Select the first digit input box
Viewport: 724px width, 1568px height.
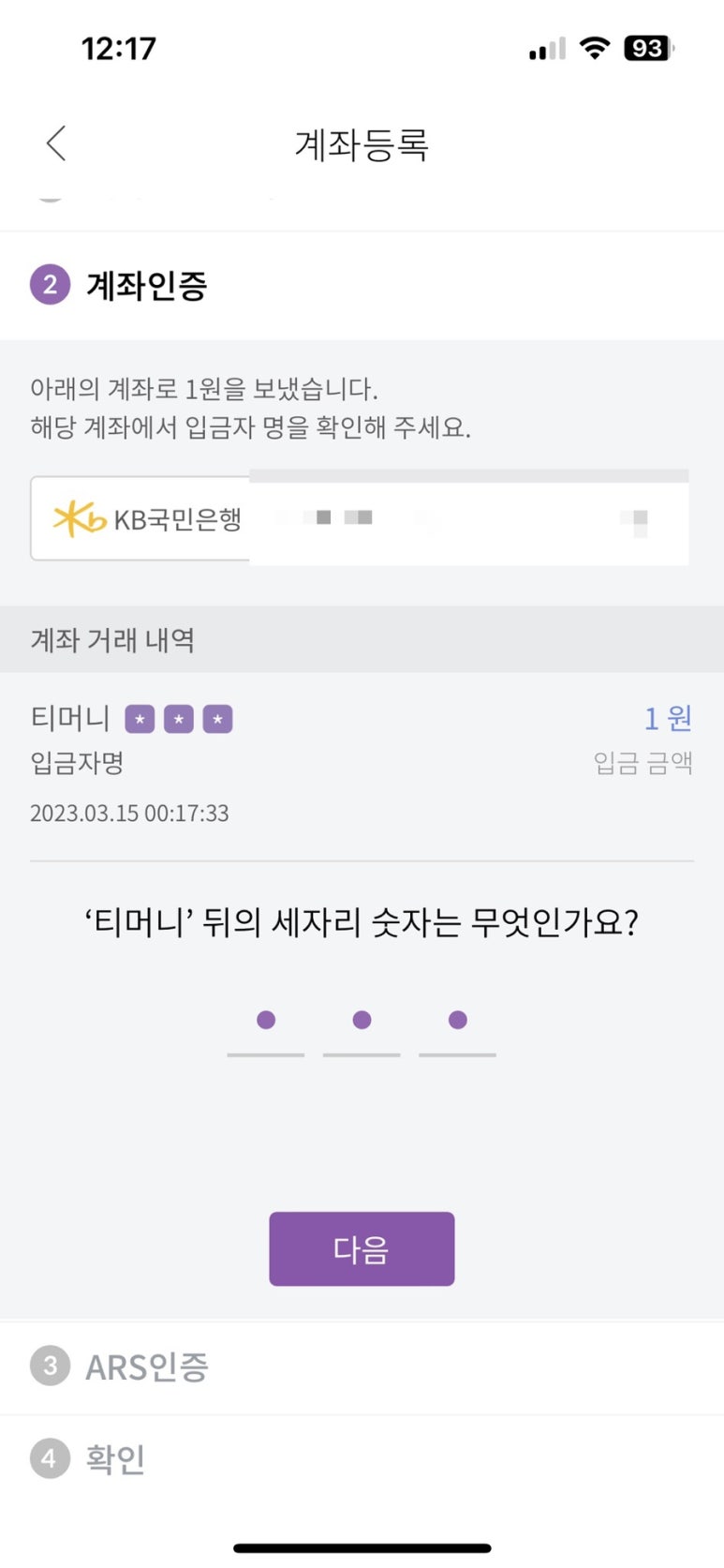pos(266,1026)
